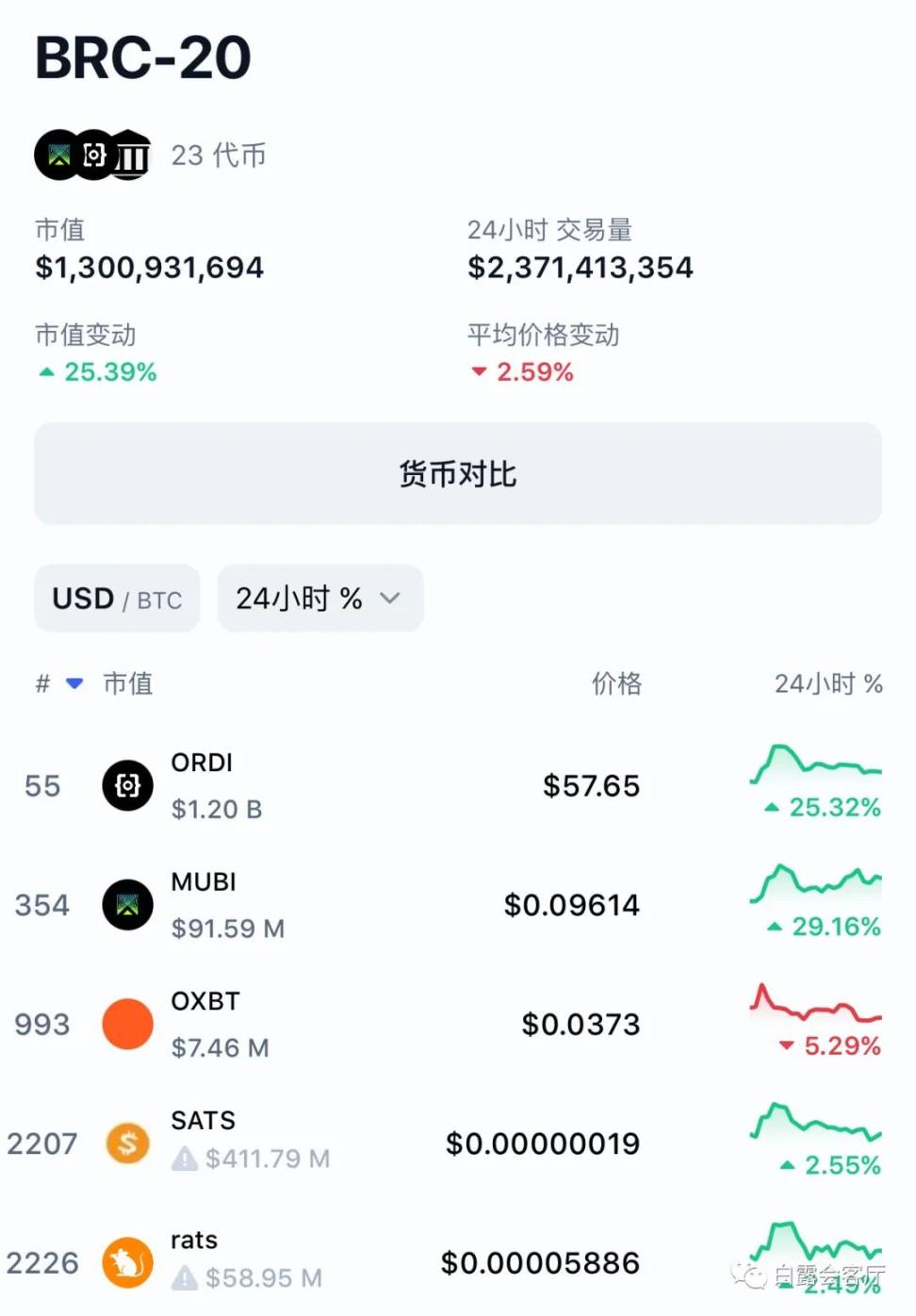Select the MUBI token logo
Image resolution: width=916 pixels, height=1316 pixels.
[127, 905]
